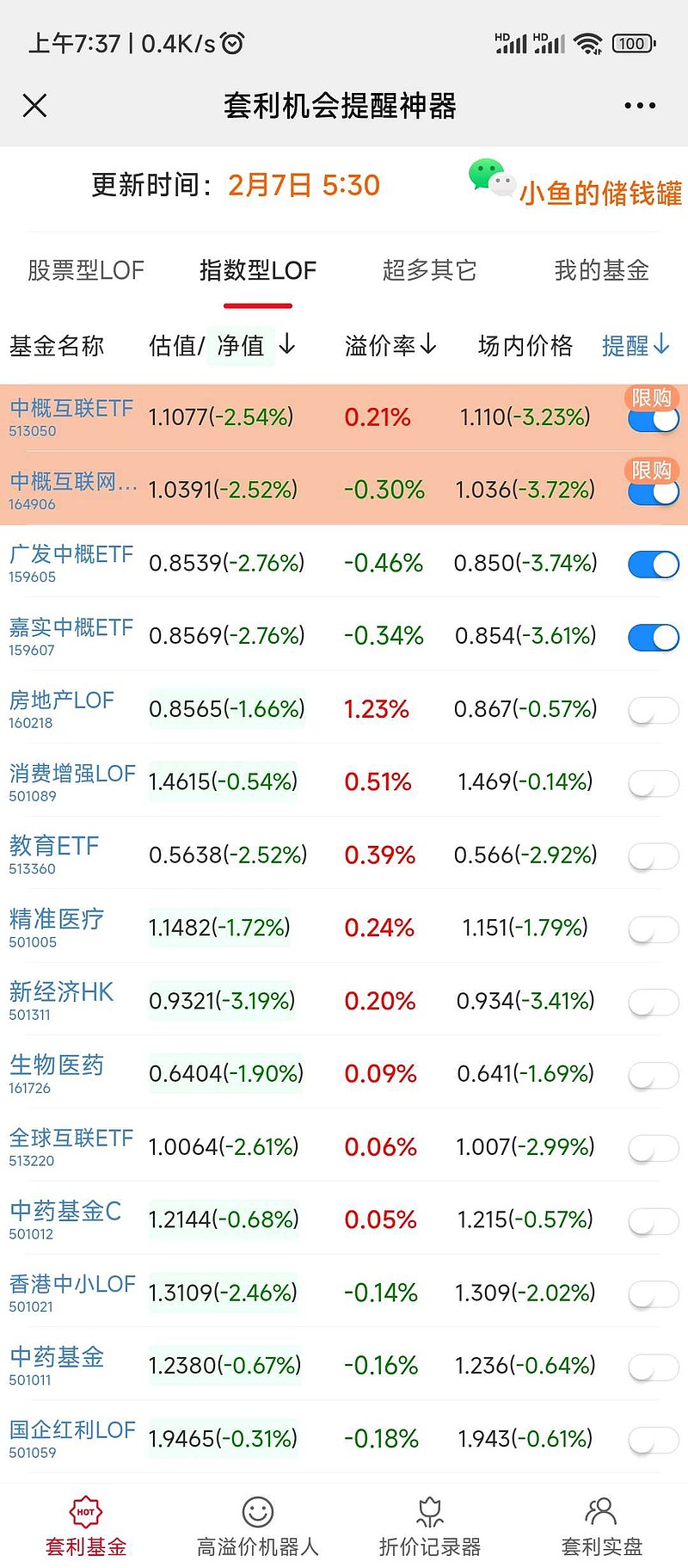Sort by 提醒 column
This screenshot has width=688, height=1568.
click(x=636, y=345)
